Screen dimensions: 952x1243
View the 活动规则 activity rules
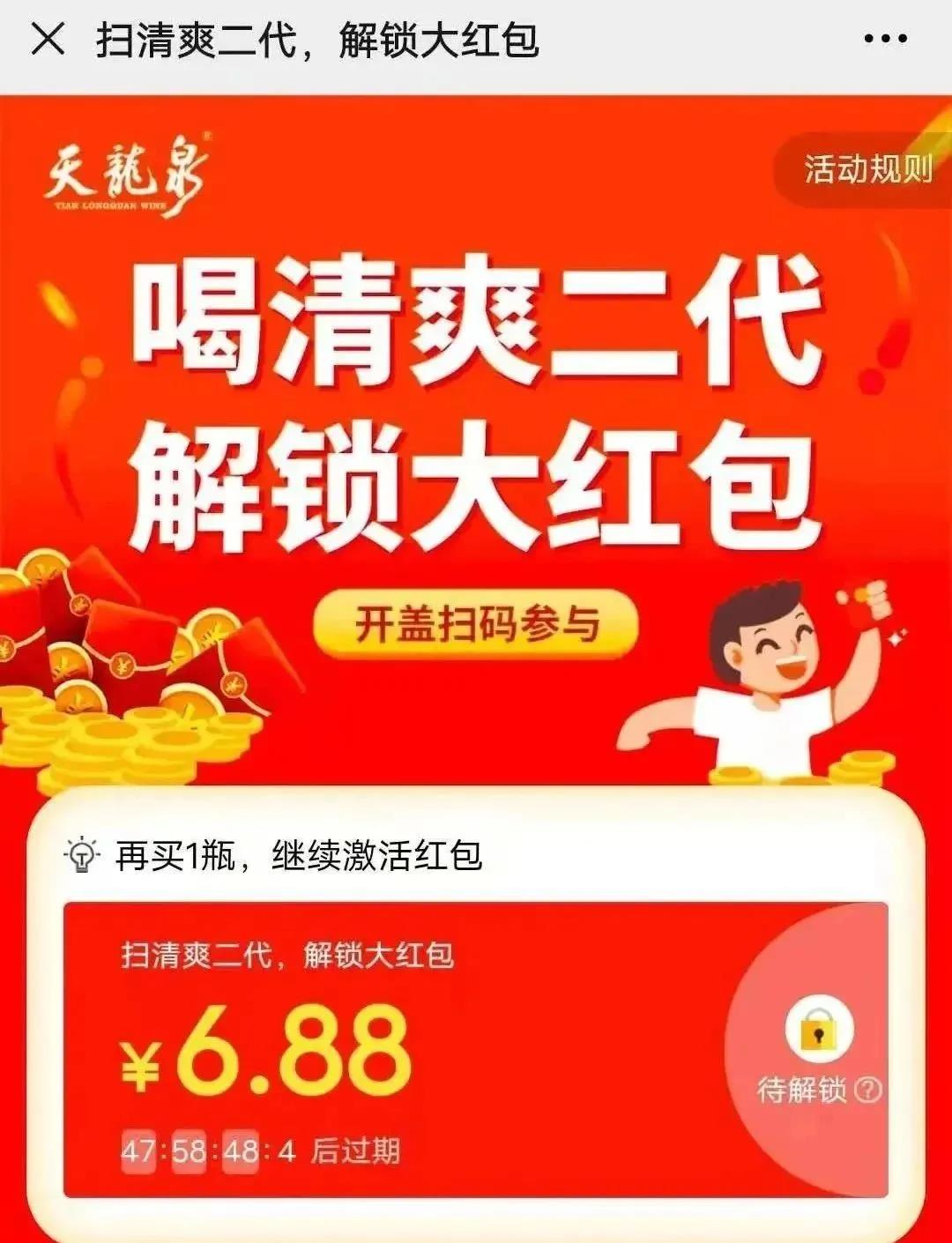(x=867, y=168)
